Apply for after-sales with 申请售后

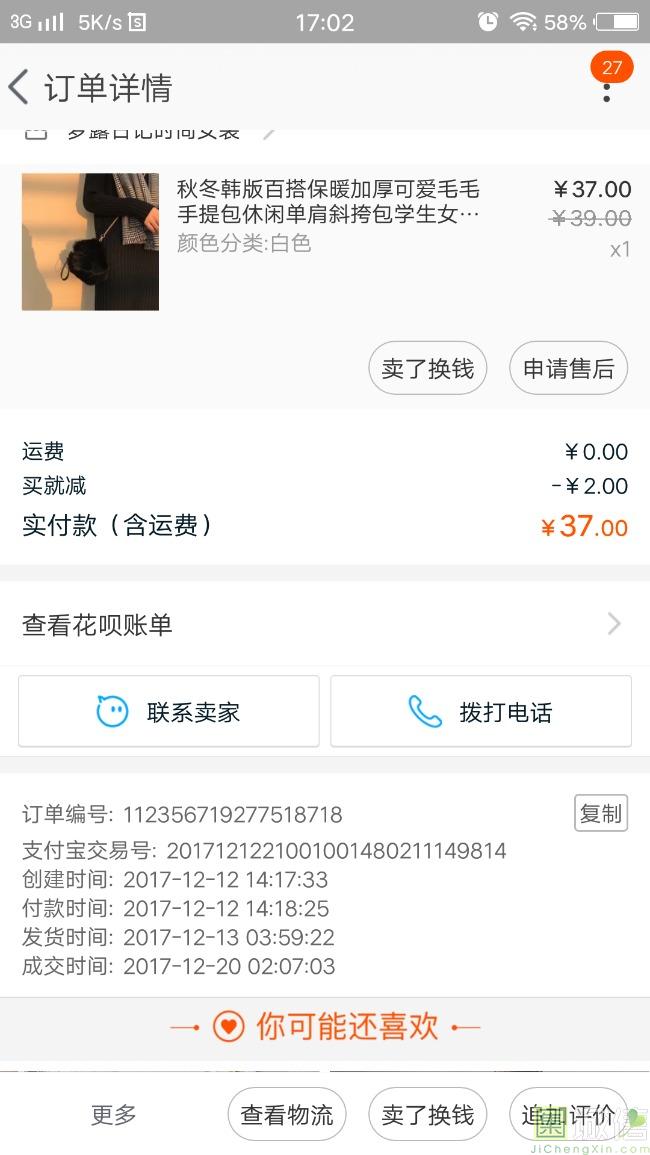point(568,368)
